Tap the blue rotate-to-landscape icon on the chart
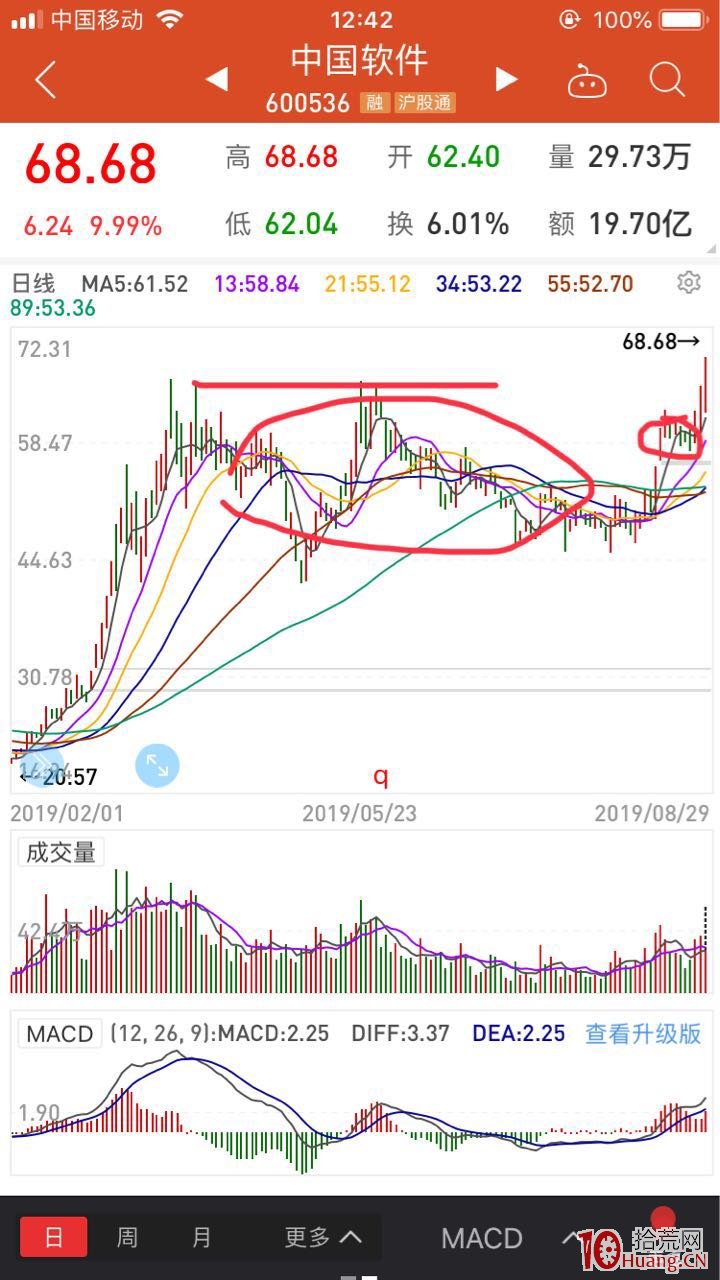The height and width of the screenshot is (1280, 720). pos(158,765)
